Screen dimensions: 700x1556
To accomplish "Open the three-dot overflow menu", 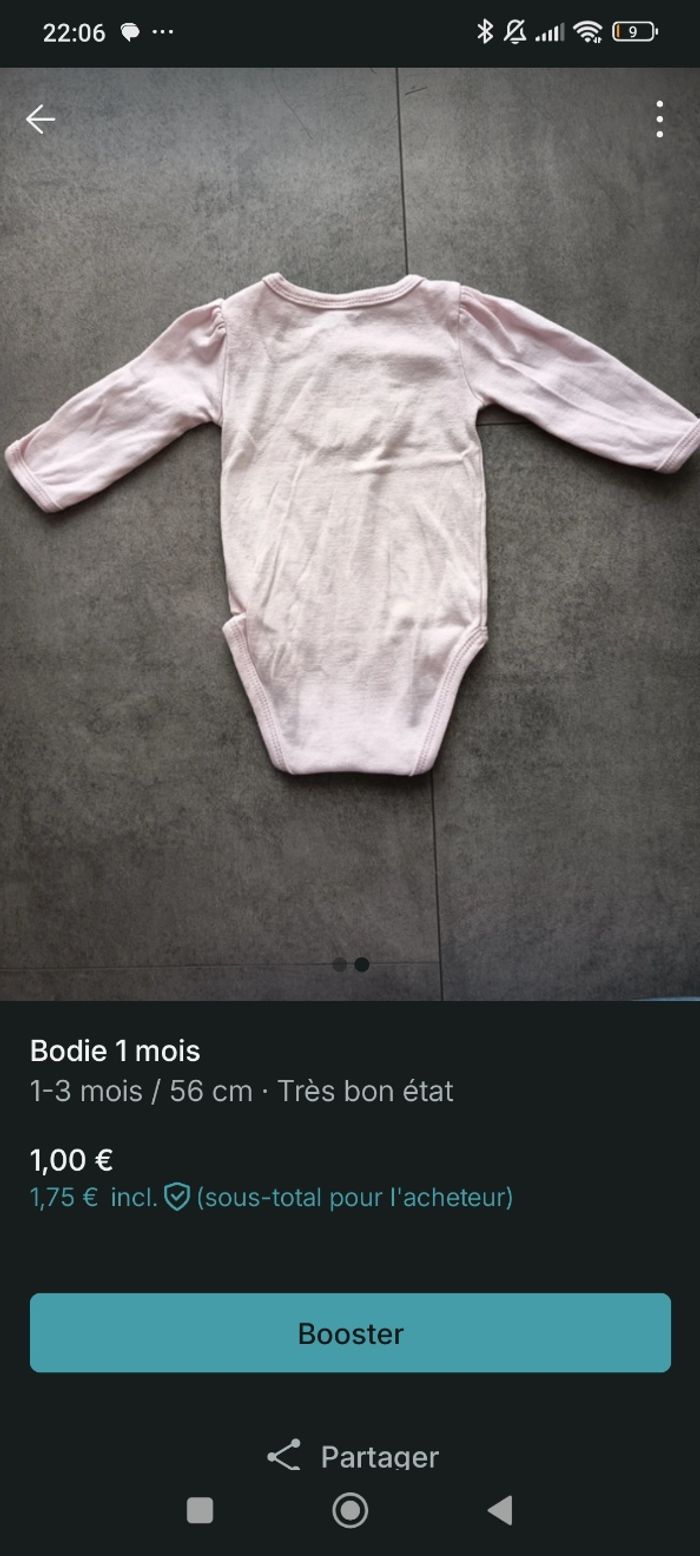I will (x=659, y=120).
